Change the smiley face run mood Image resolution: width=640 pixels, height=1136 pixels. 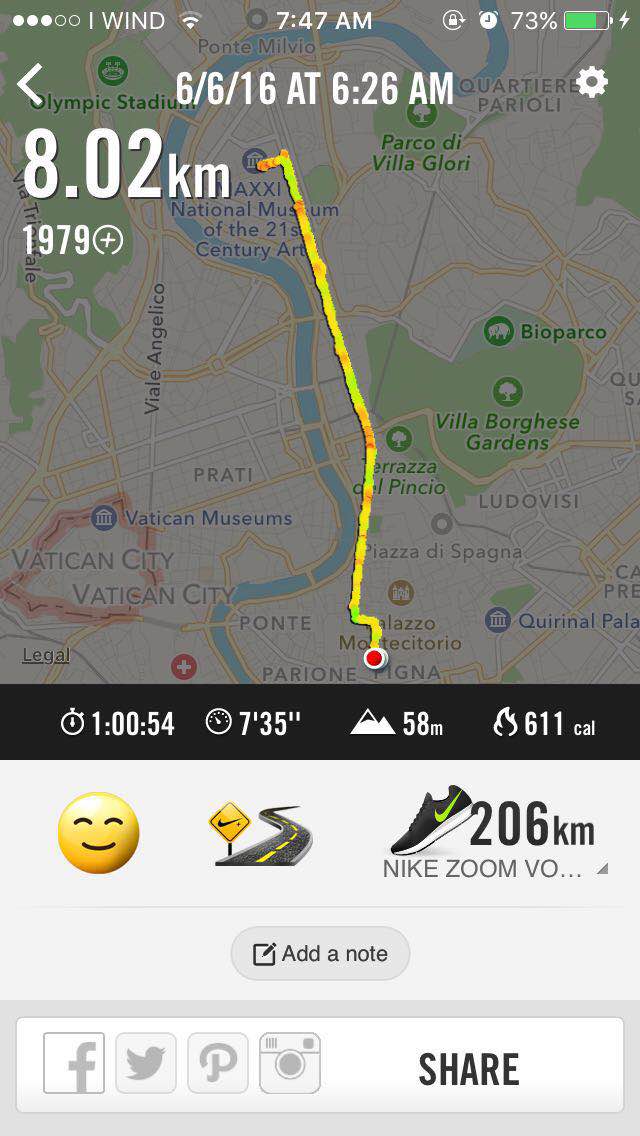point(98,833)
